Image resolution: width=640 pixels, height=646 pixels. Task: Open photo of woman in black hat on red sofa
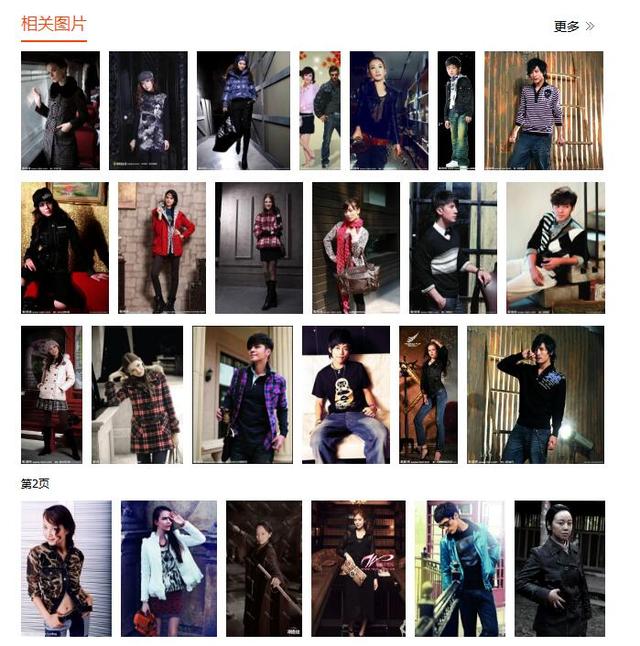click(x=64, y=247)
